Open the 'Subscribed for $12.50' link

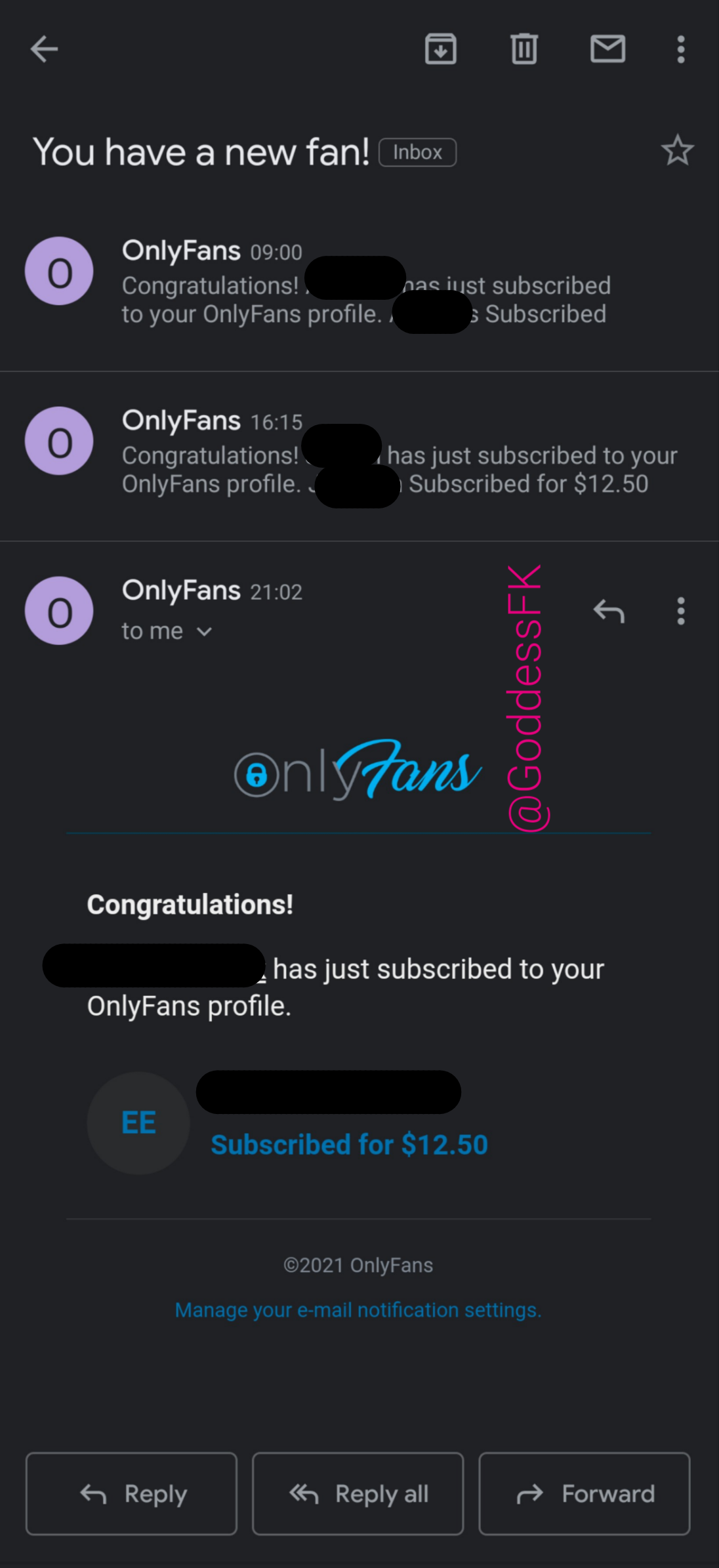(350, 1144)
